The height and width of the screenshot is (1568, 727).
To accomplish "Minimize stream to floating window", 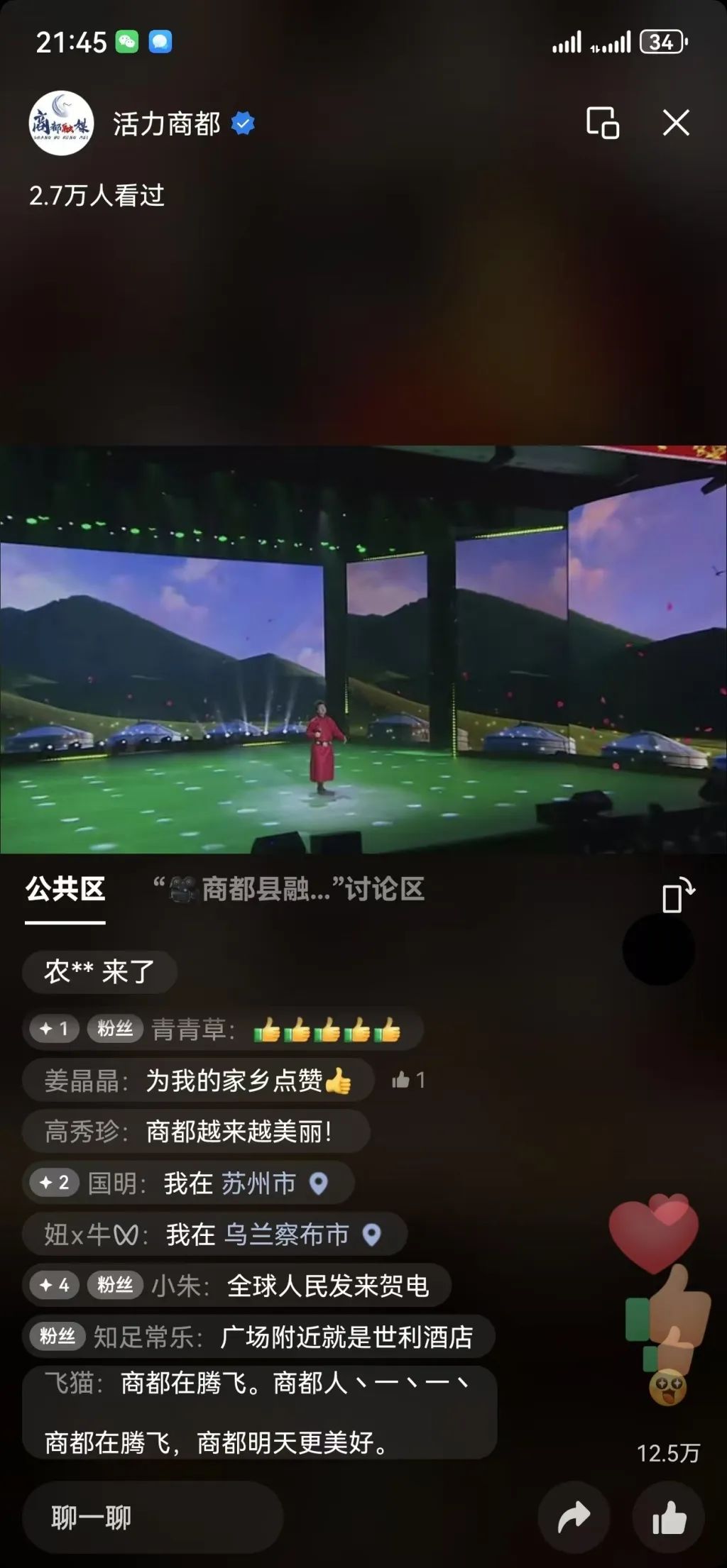I will [x=603, y=123].
